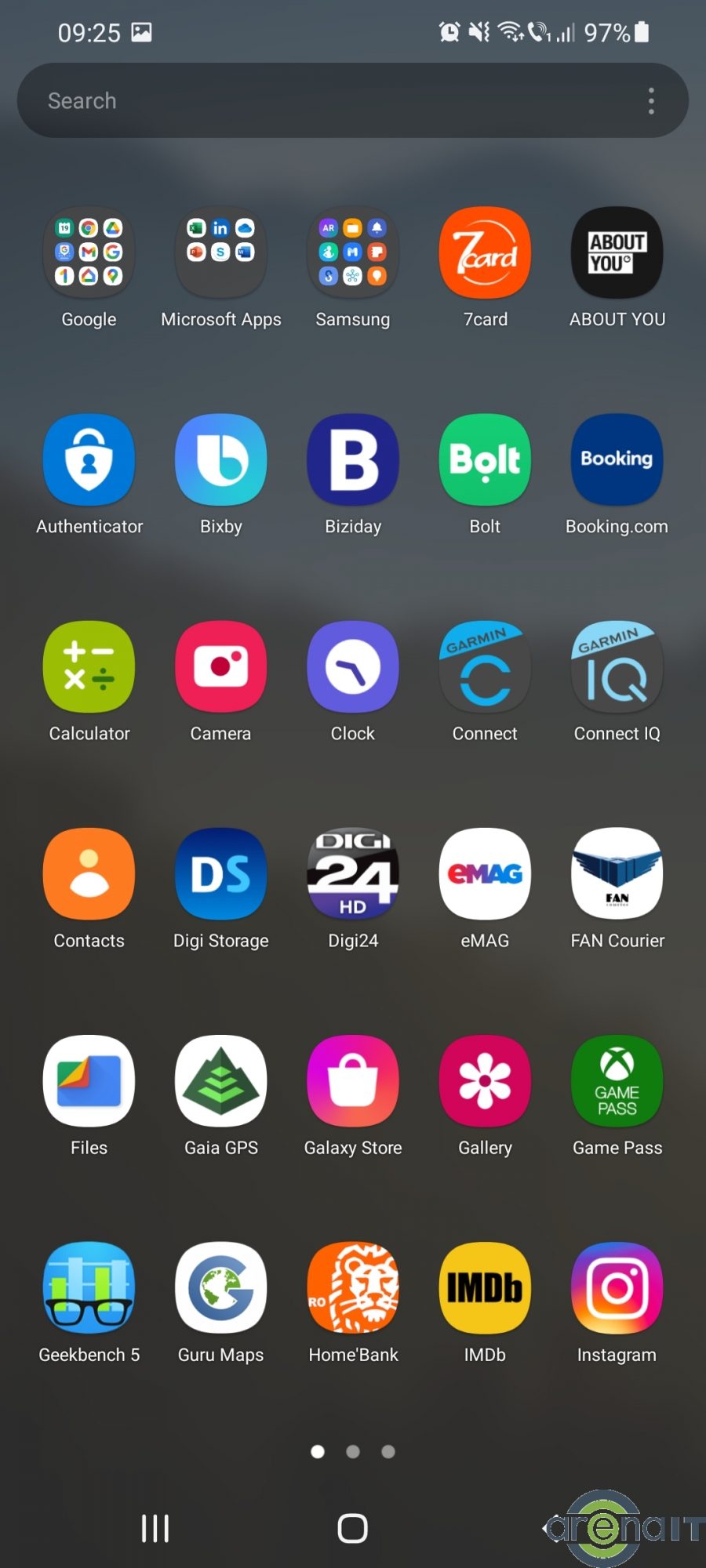Open the Clock app
This screenshot has width=706, height=1568.
click(x=353, y=666)
